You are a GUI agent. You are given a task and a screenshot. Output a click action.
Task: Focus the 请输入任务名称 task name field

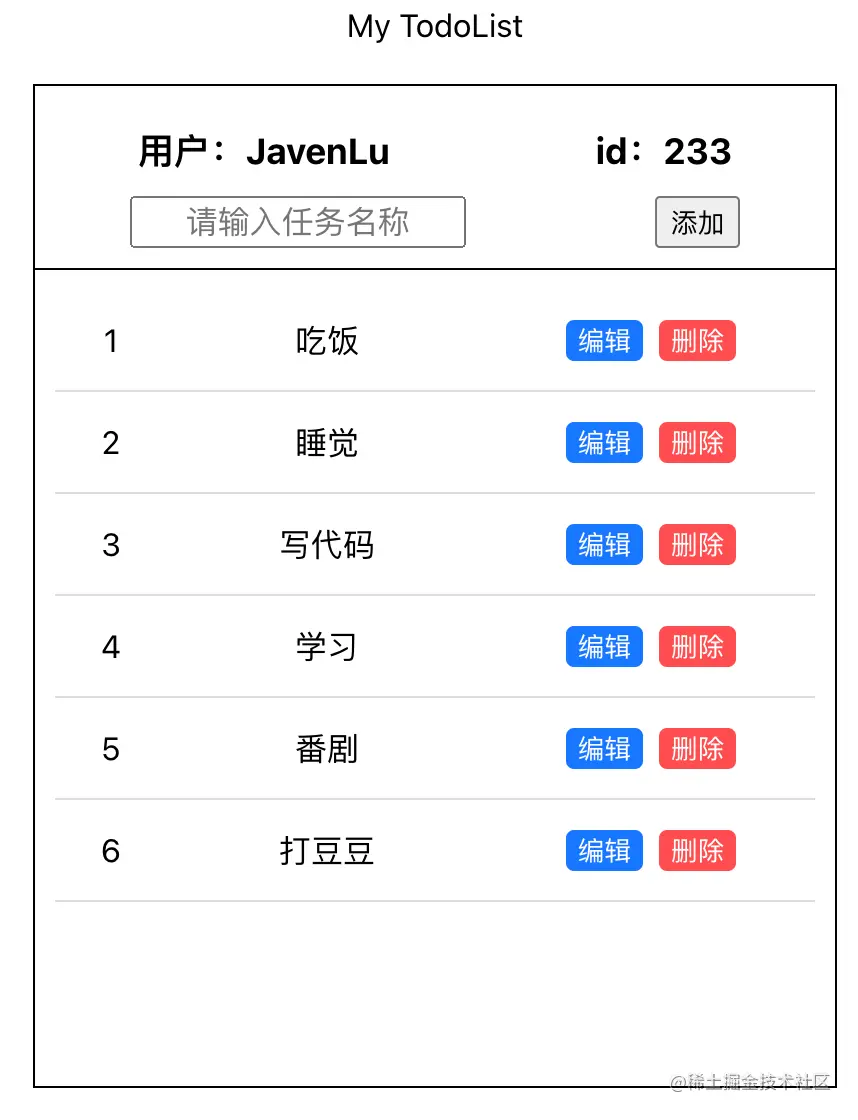[298, 222]
